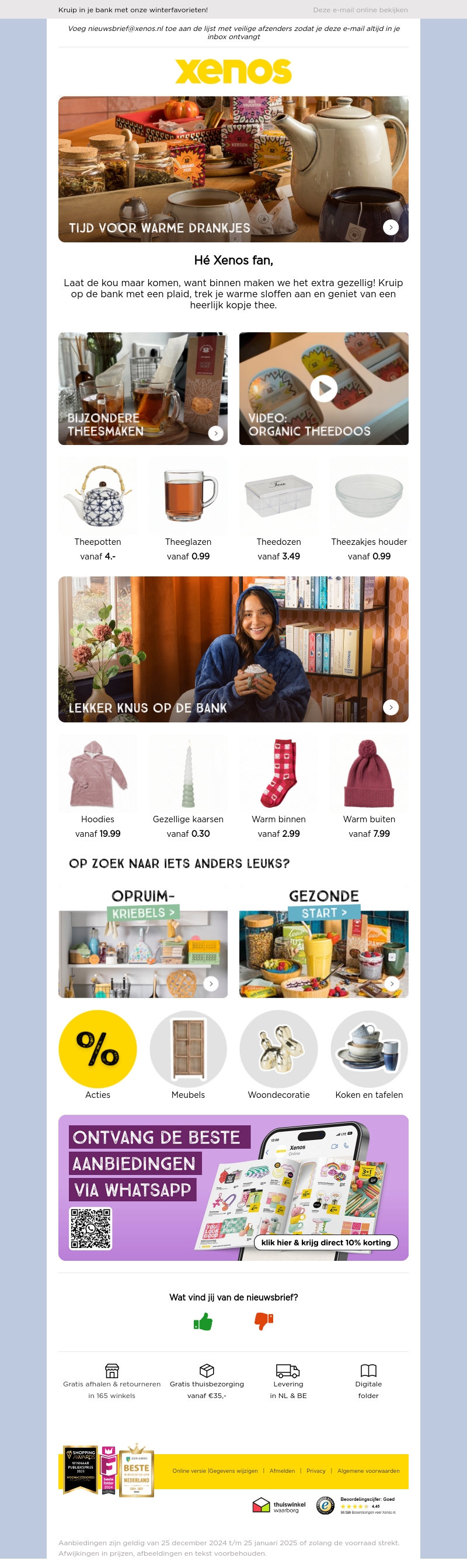Play the Organic Theedoos video
Screen dimensions: 467x1568
(324, 388)
